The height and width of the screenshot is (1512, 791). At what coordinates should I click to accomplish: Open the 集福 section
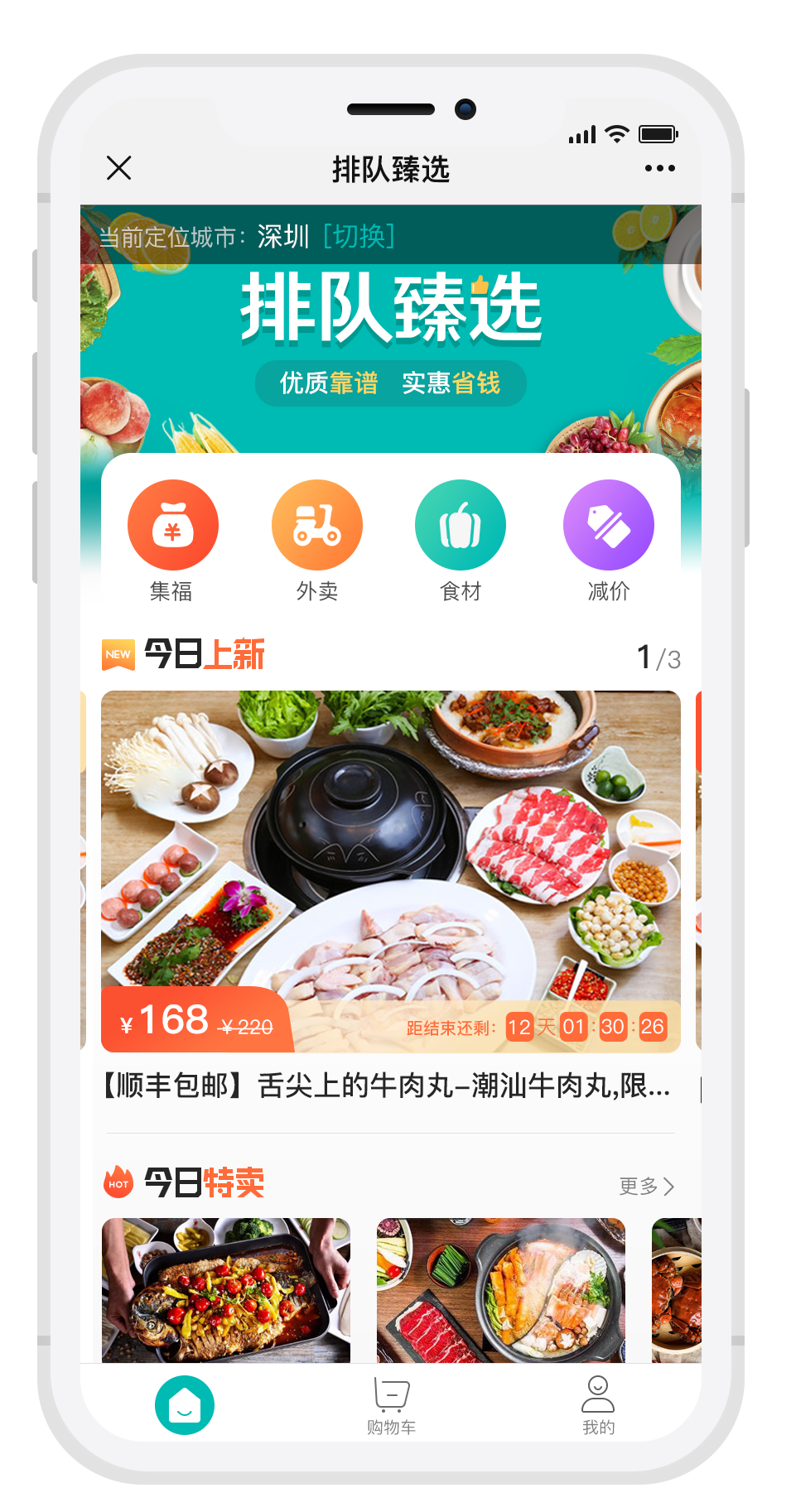point(172,526)
